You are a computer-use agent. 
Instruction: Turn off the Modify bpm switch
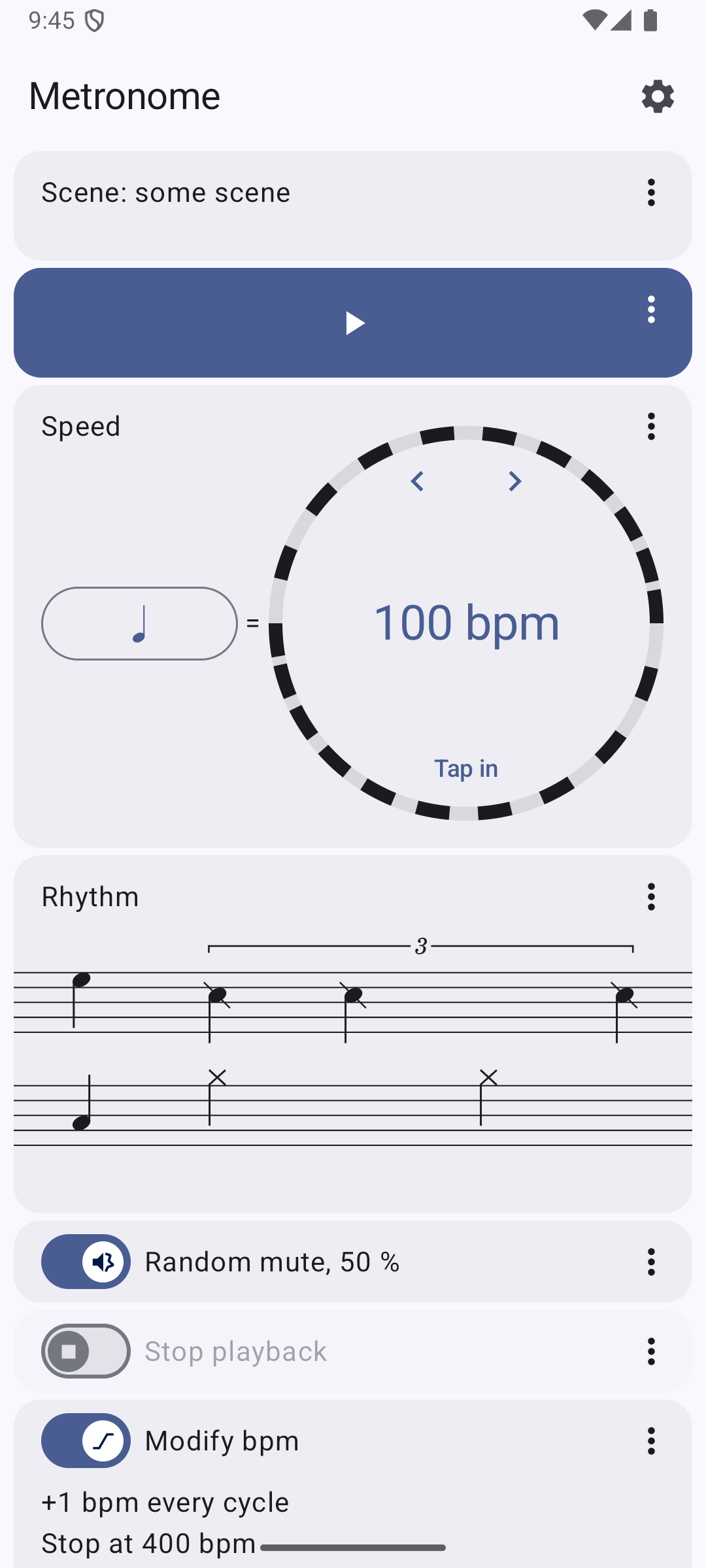pyautogui.click(x=86, y=1441)
